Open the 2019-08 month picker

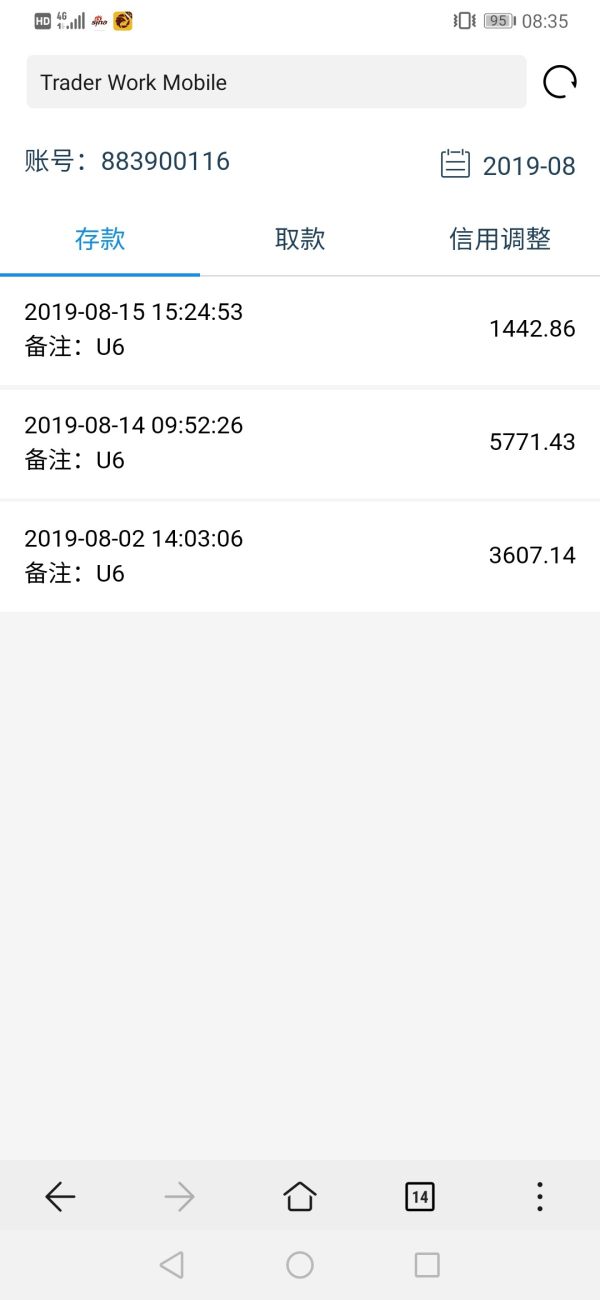[509, 165]
